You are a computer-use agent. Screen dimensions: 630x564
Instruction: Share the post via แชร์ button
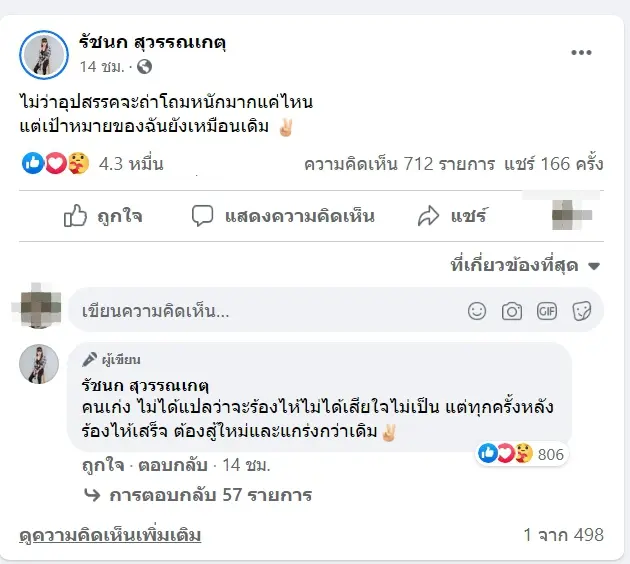[x=452, y=215]
